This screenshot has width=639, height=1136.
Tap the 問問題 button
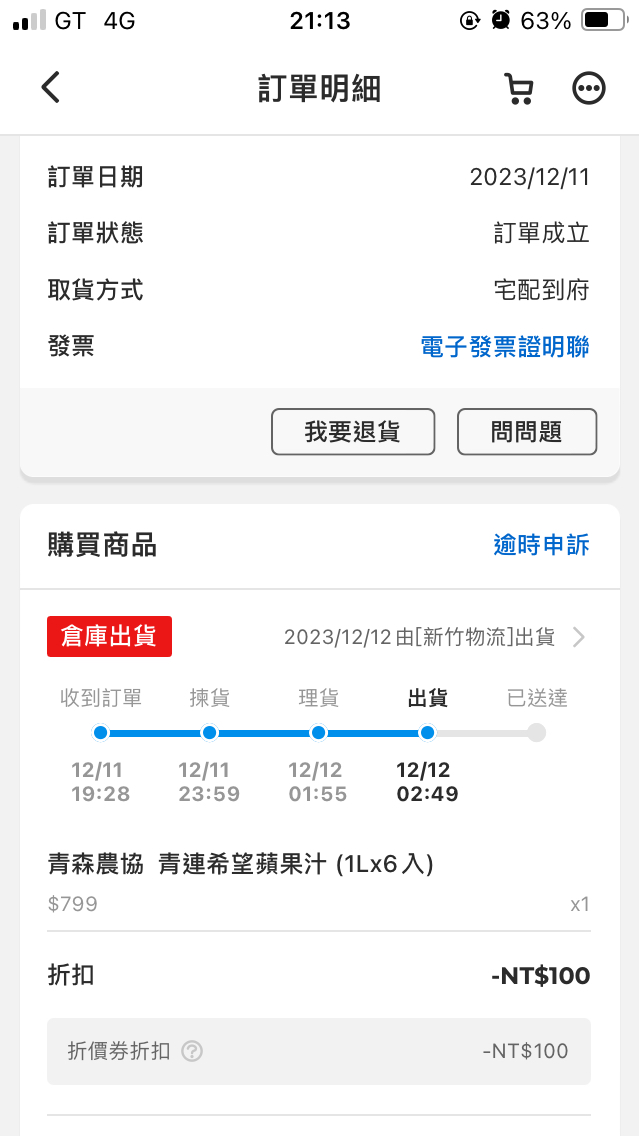(526, 432)
